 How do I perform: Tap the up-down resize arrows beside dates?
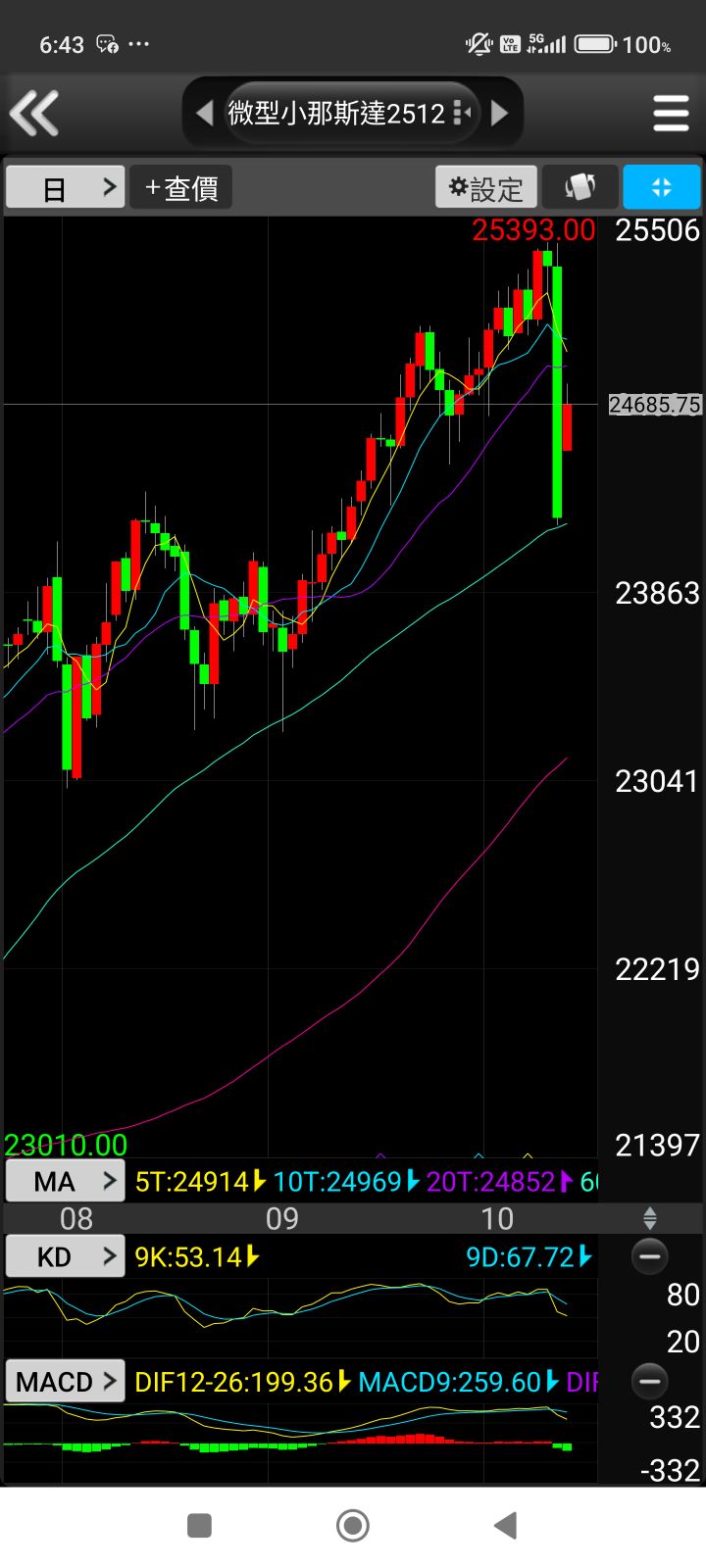coord(649,1219)
